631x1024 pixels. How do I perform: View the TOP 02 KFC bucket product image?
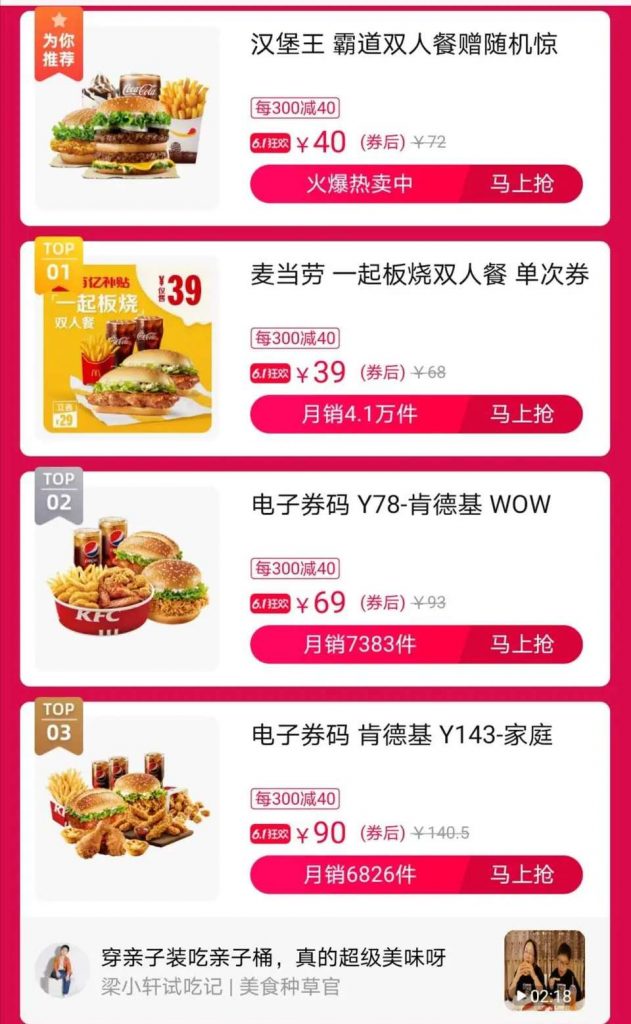(128, 578)
